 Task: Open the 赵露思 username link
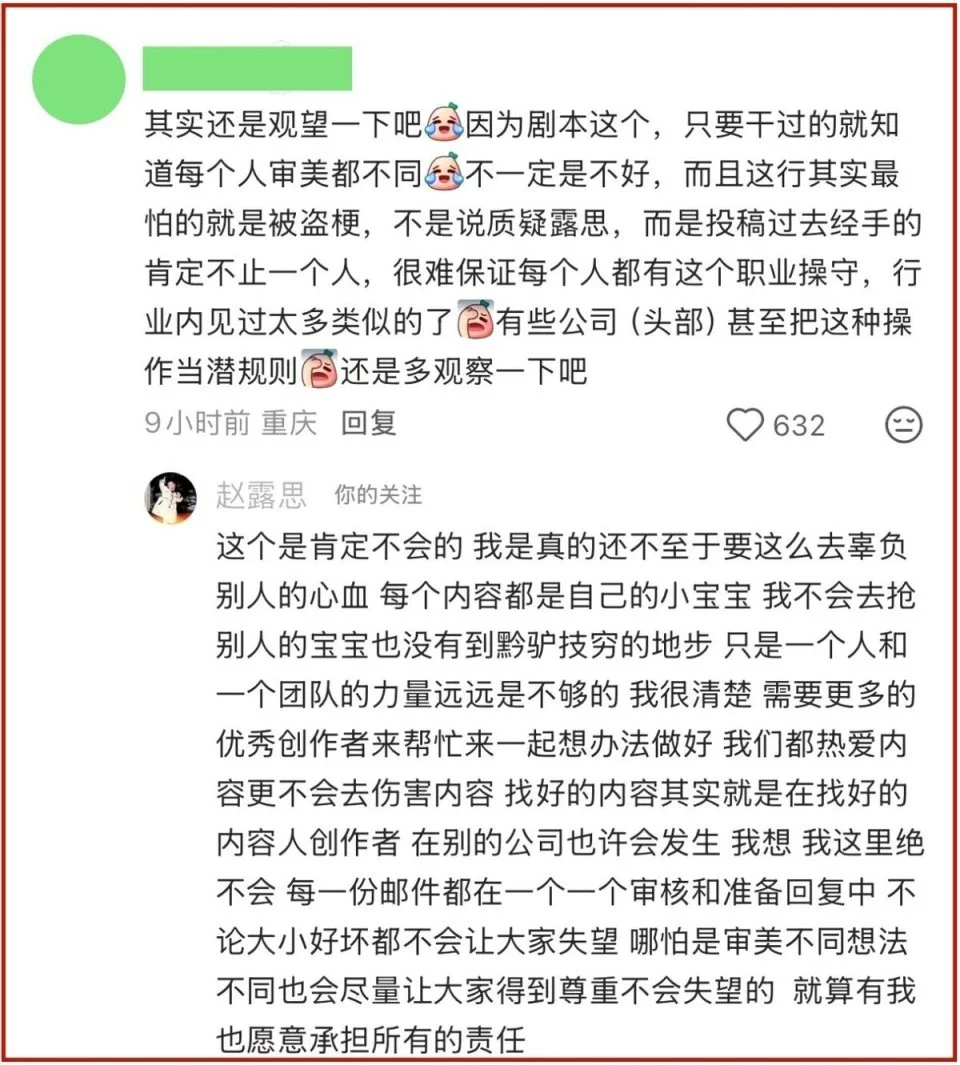tap(261, 495)
